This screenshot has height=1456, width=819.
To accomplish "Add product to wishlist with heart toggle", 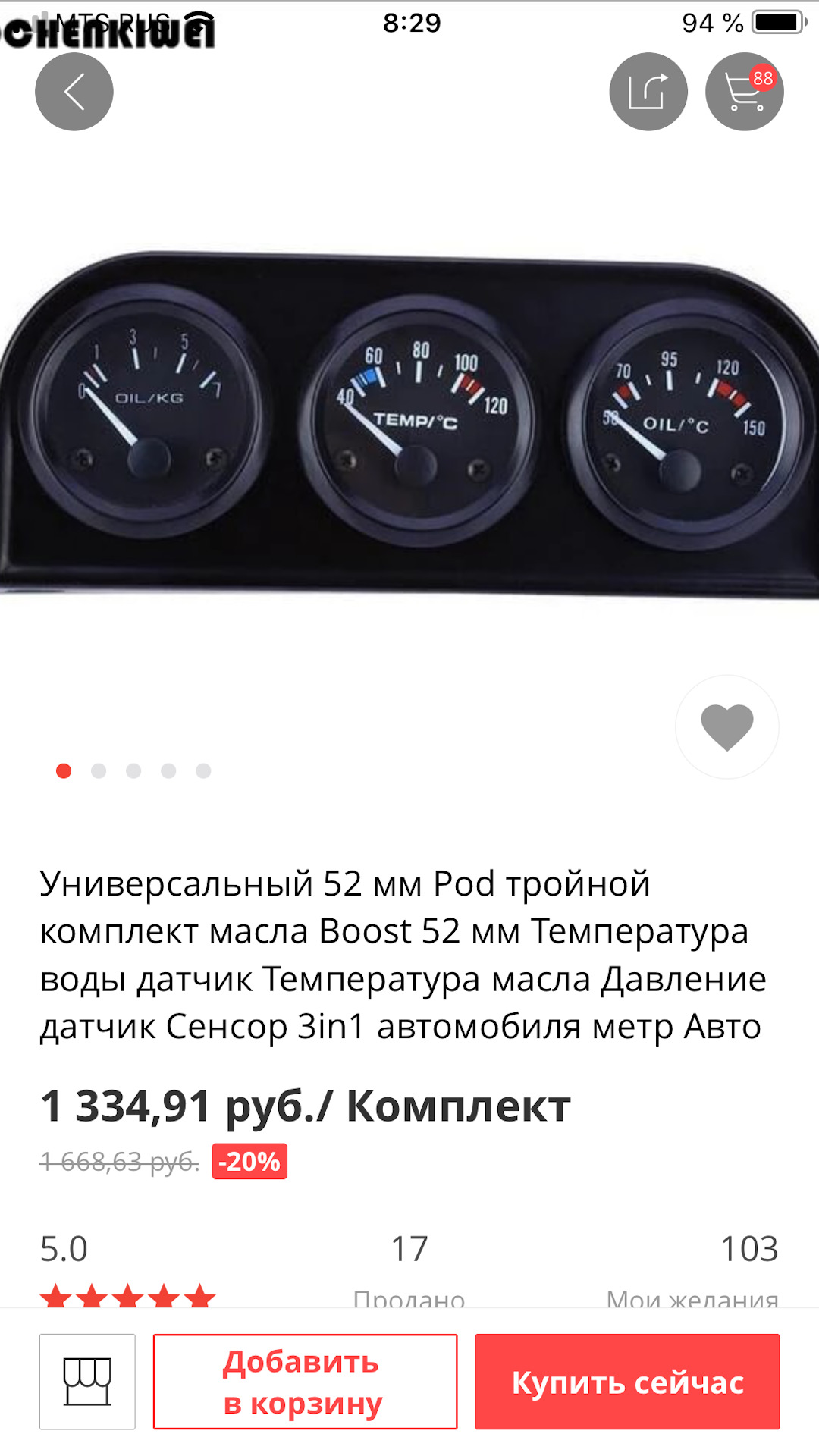I will (x=727, y=726).
